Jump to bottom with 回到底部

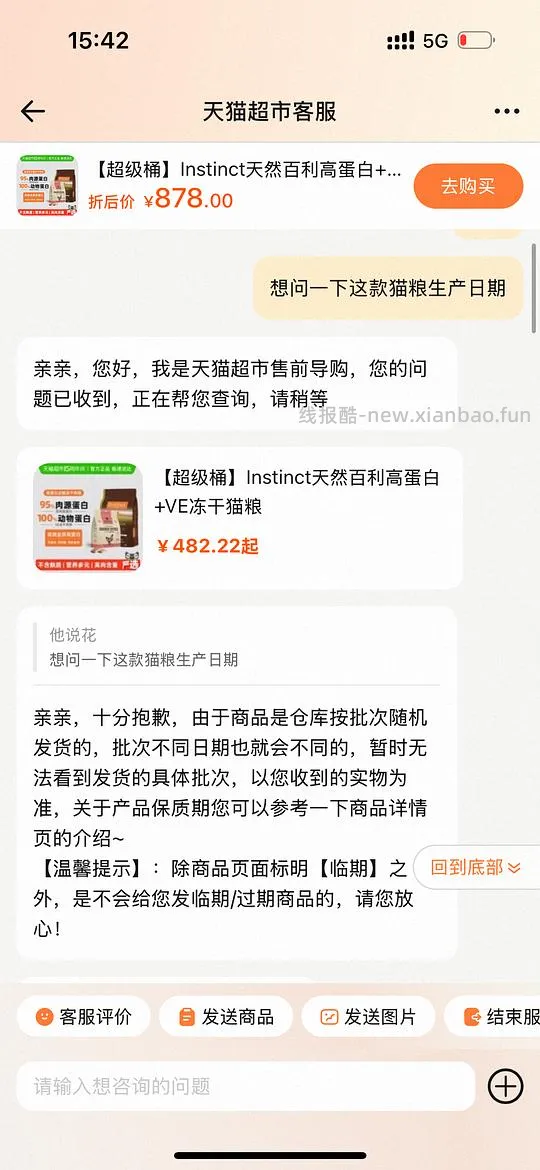point(477,867)
